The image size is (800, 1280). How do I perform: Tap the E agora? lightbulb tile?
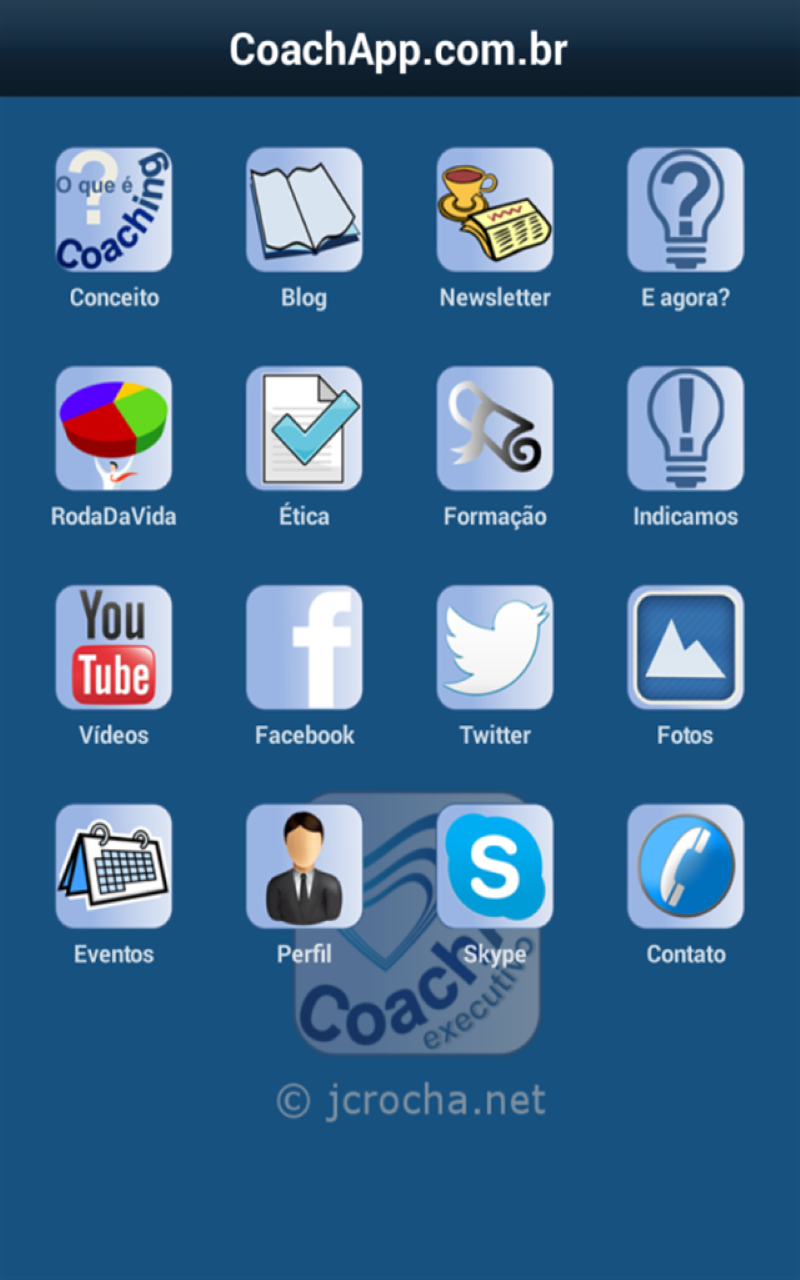click(685, 210)
